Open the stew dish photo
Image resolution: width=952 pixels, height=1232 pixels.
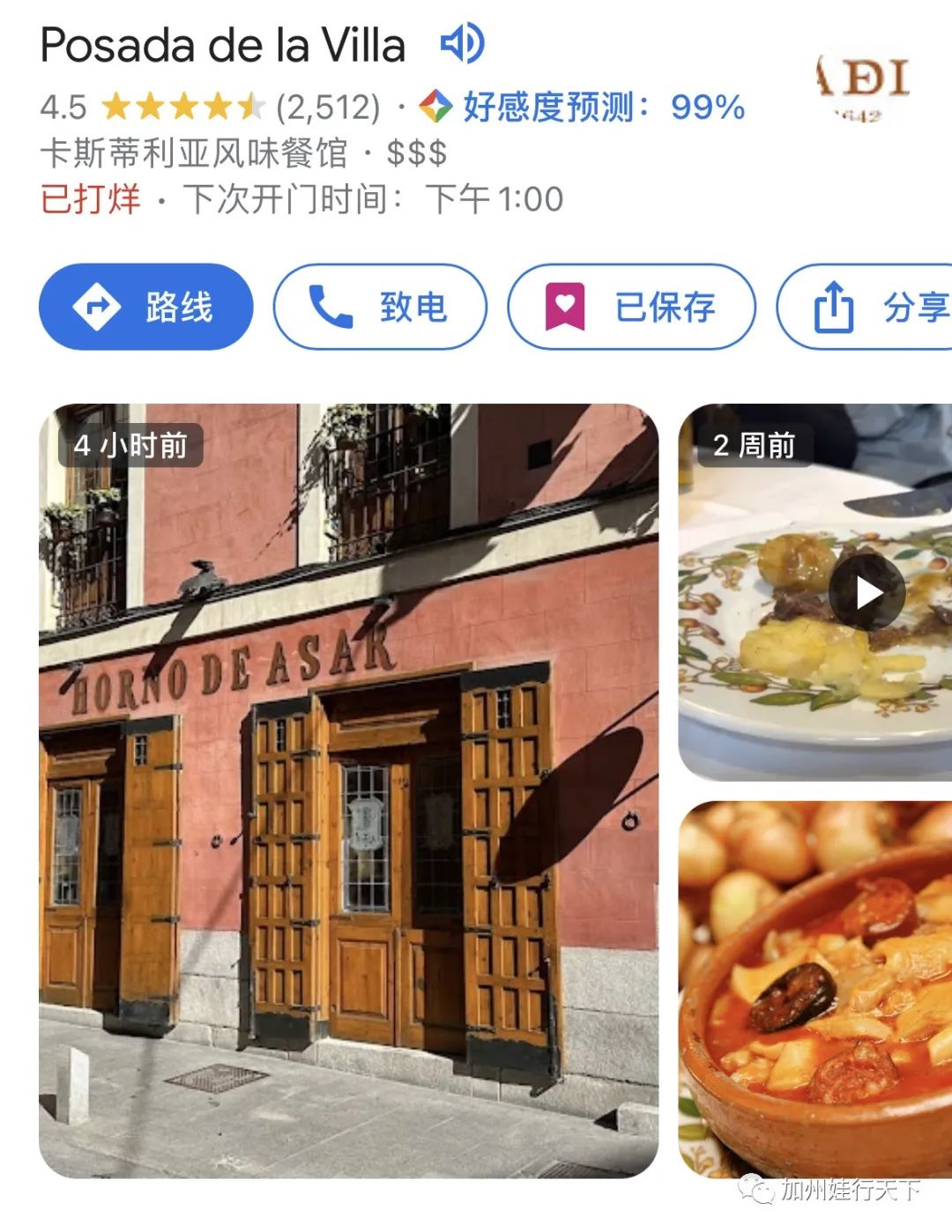815,987
